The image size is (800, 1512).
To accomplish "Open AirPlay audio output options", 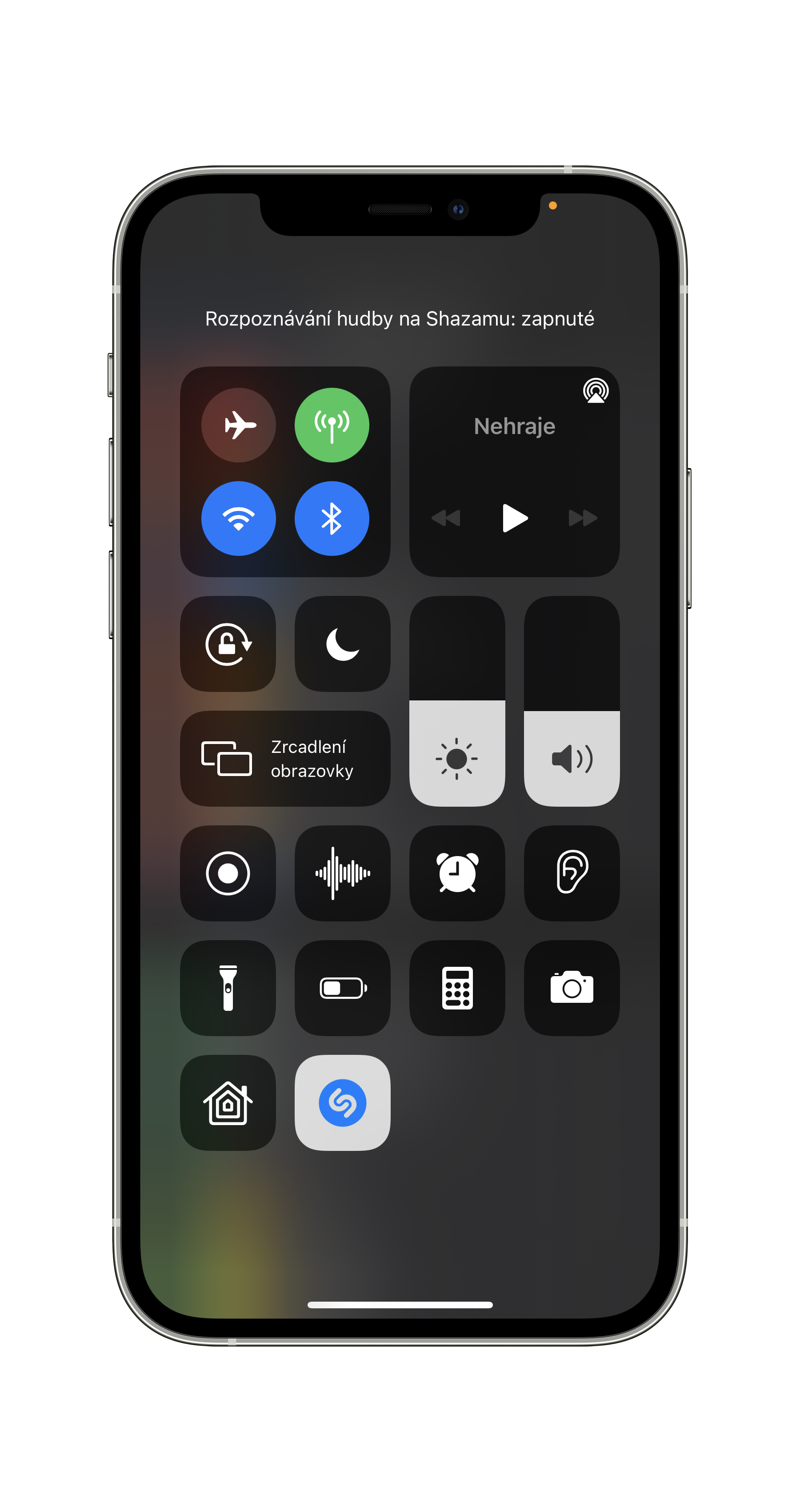I will tap(595, 391).
